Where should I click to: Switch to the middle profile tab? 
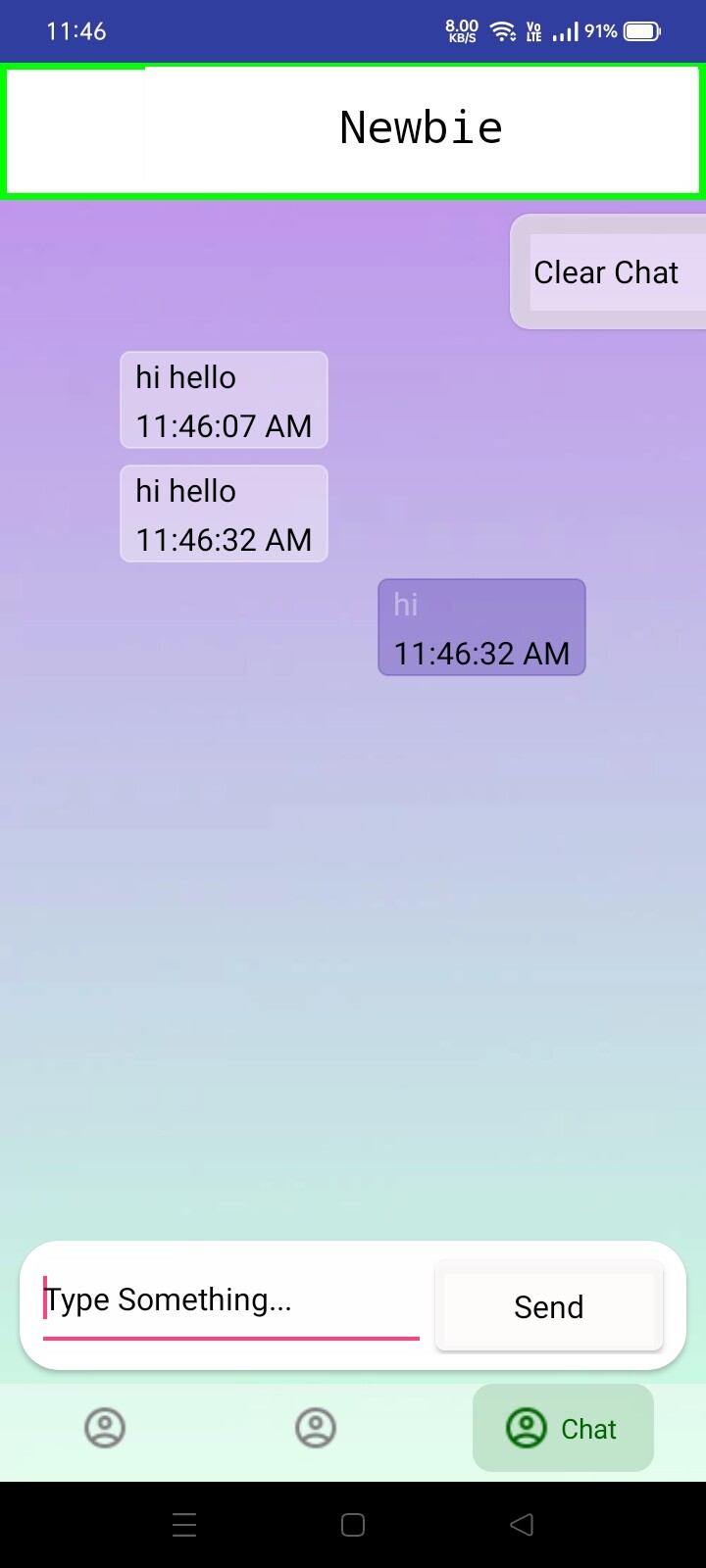click(x=316, y=1428)
